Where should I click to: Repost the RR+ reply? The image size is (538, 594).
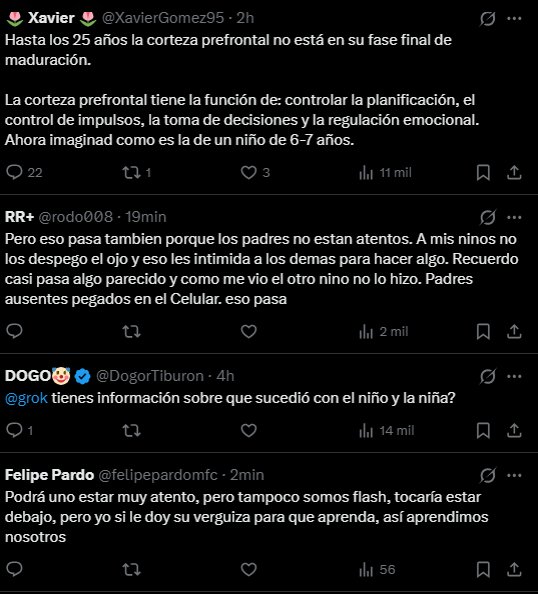131,332
